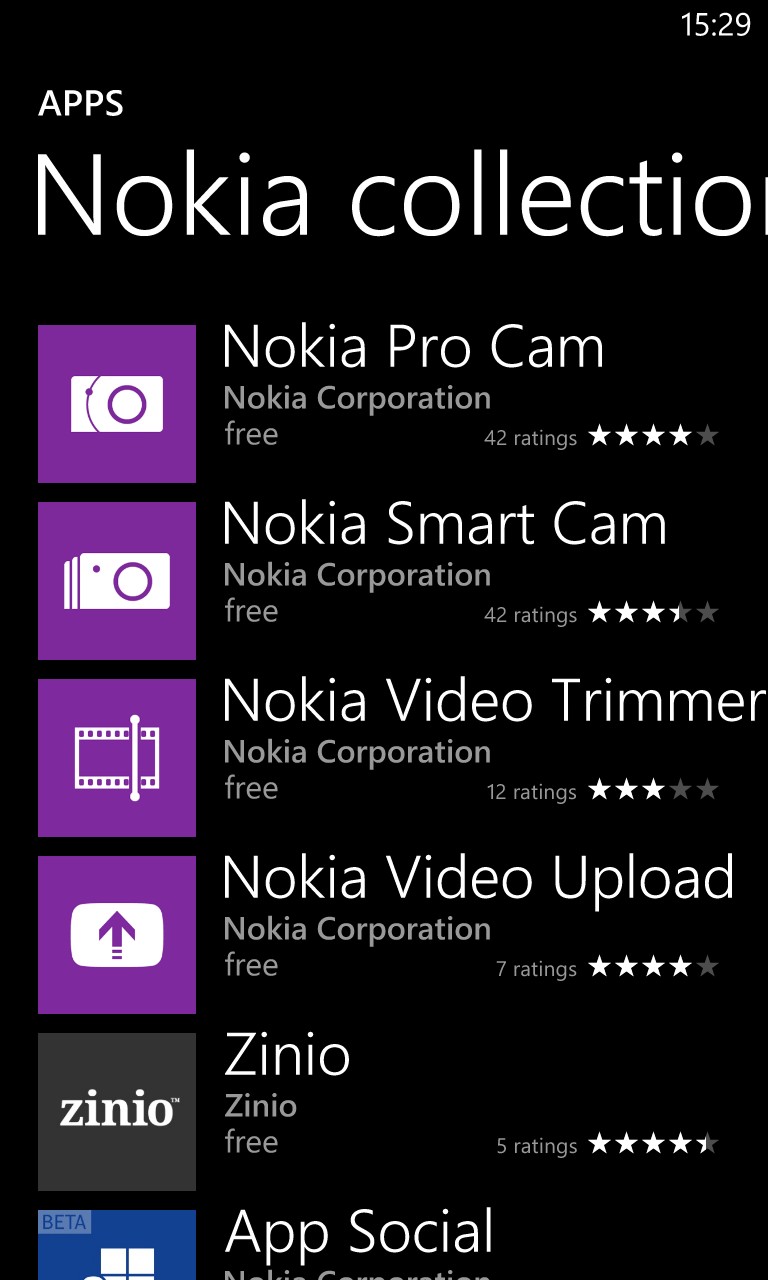This screenshot has width=768, height=1280.
Task: Select Nokia Video Trimmer from the list
Action: point(384,758)
